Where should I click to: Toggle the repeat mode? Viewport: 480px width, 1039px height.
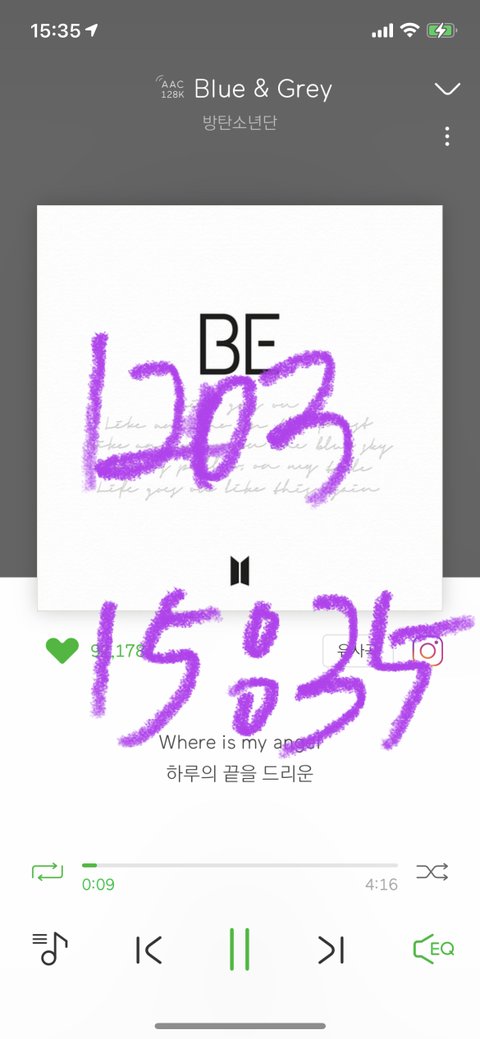coord(48,871)
